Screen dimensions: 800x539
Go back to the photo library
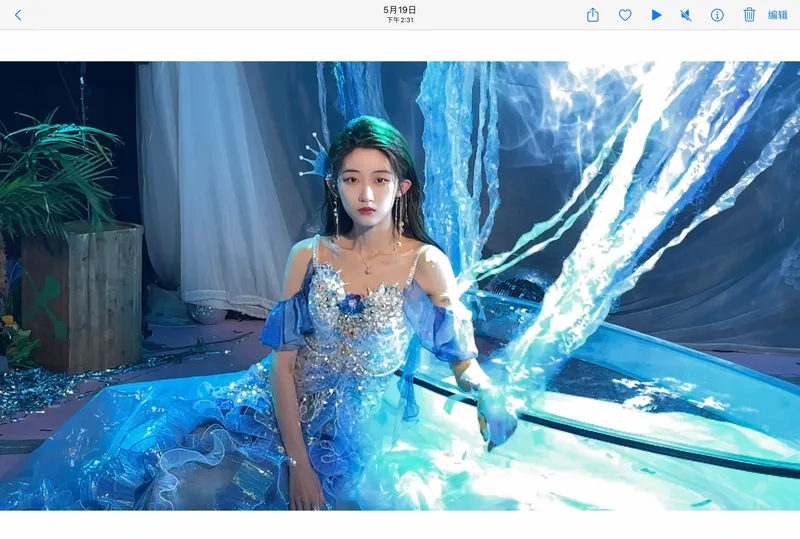[x=18, y=15]
